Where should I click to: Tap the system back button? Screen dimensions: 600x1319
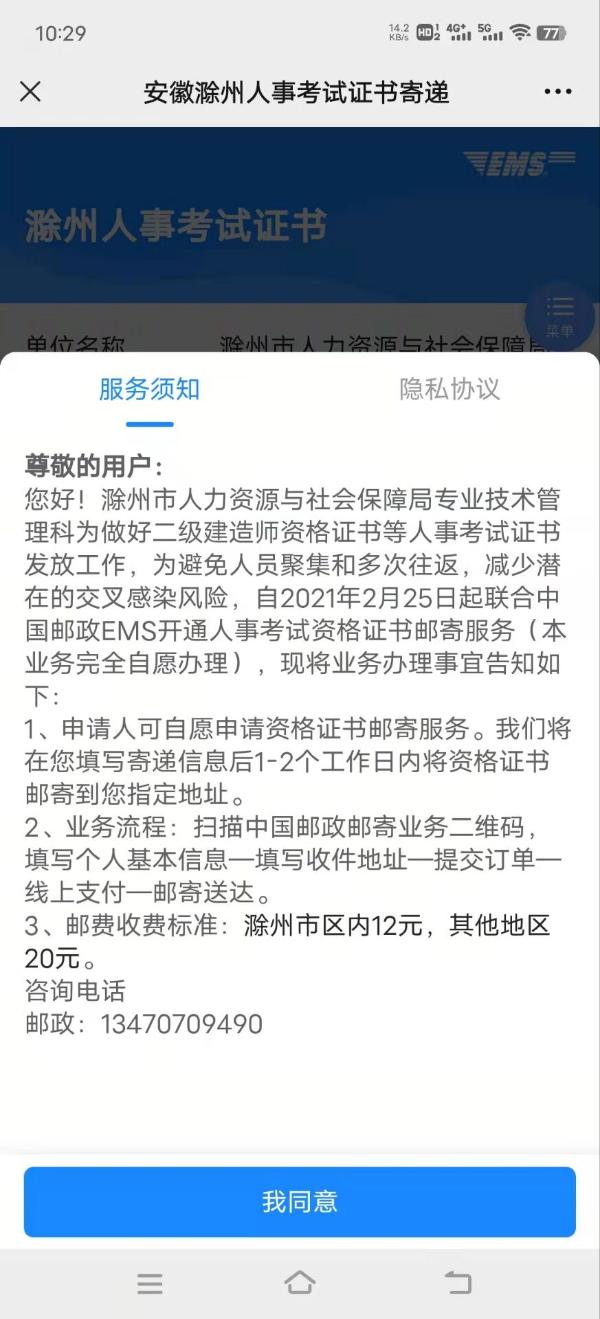tap(458, 1283)
